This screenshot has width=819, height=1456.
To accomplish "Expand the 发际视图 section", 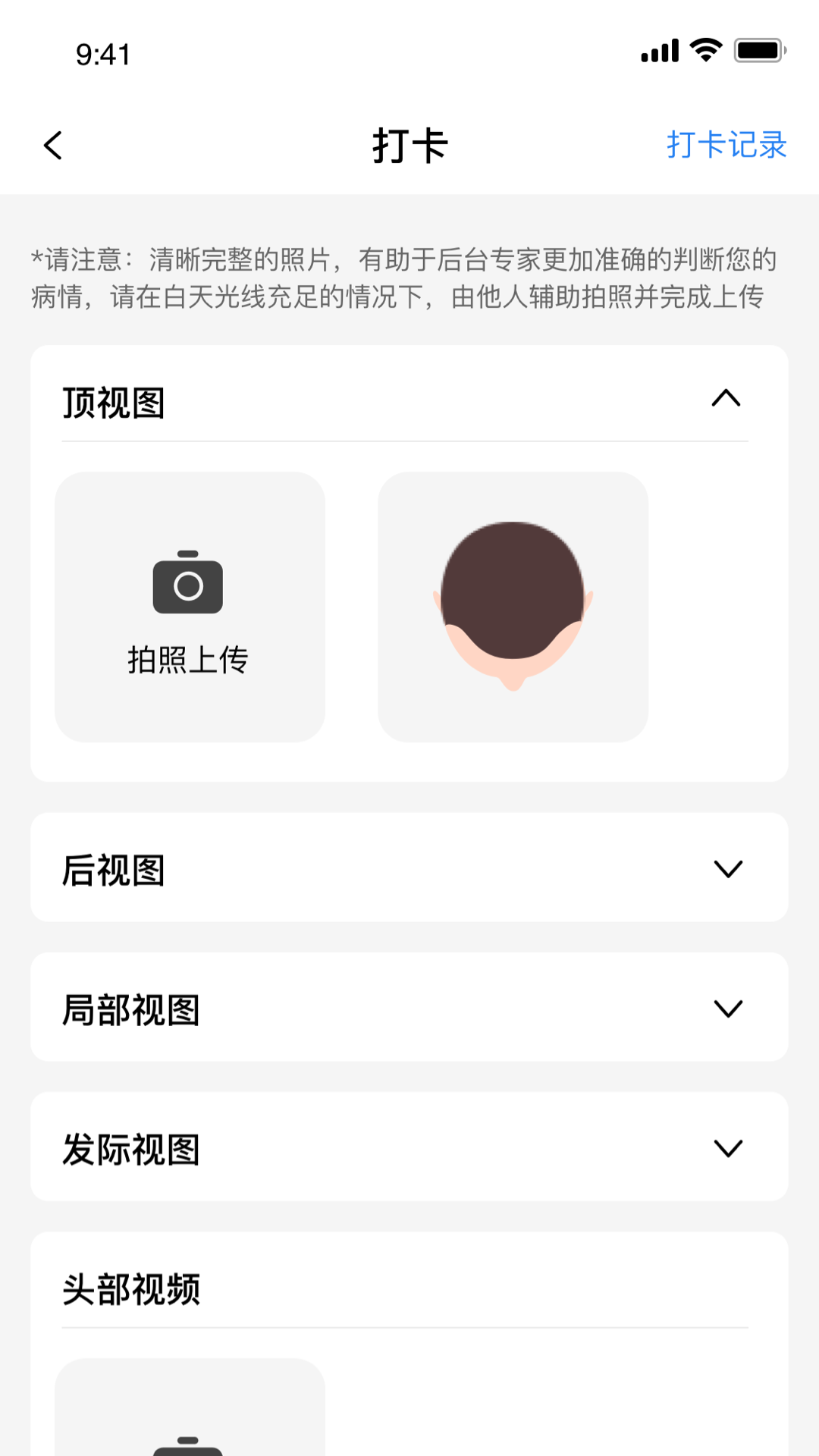I will point(727,1148).
